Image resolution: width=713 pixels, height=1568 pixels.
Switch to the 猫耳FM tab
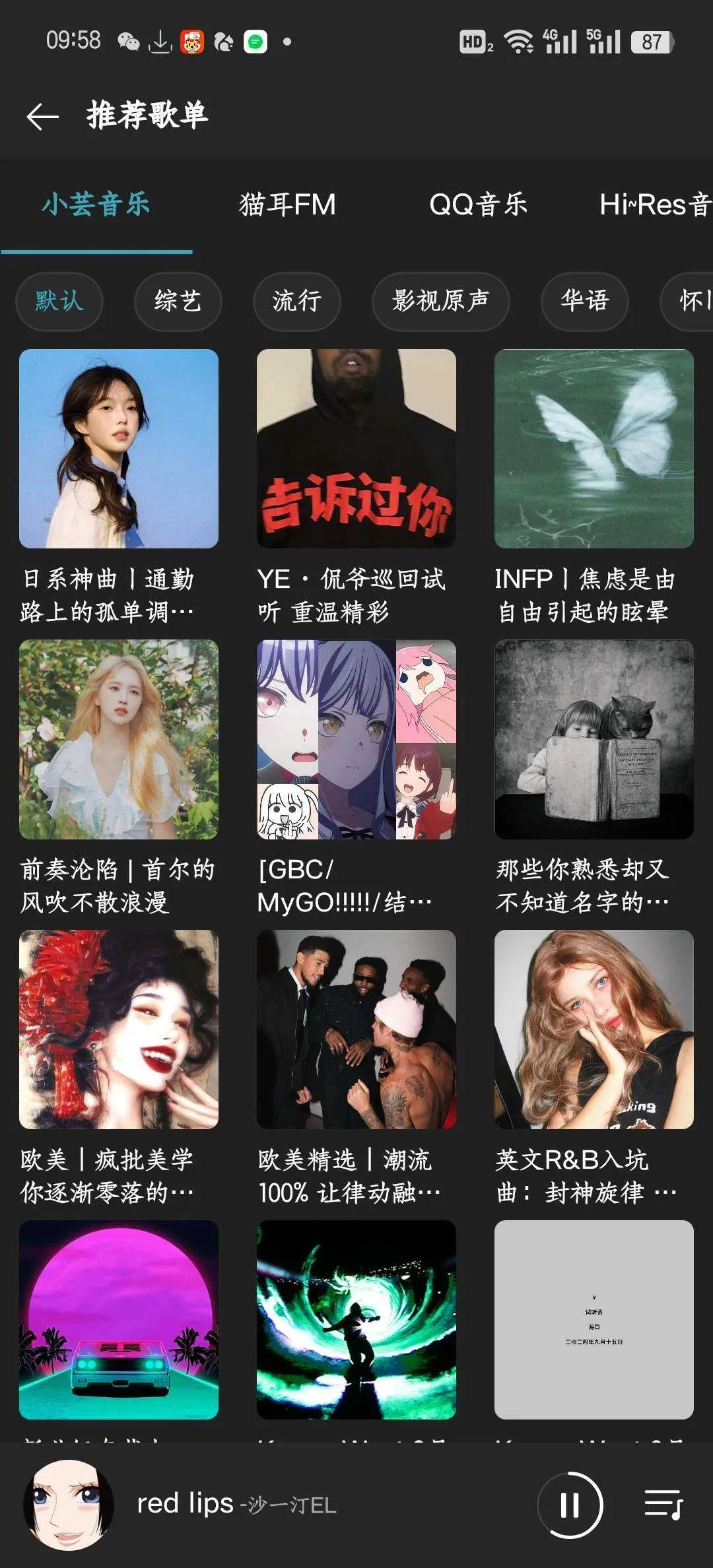coord(287,205)
